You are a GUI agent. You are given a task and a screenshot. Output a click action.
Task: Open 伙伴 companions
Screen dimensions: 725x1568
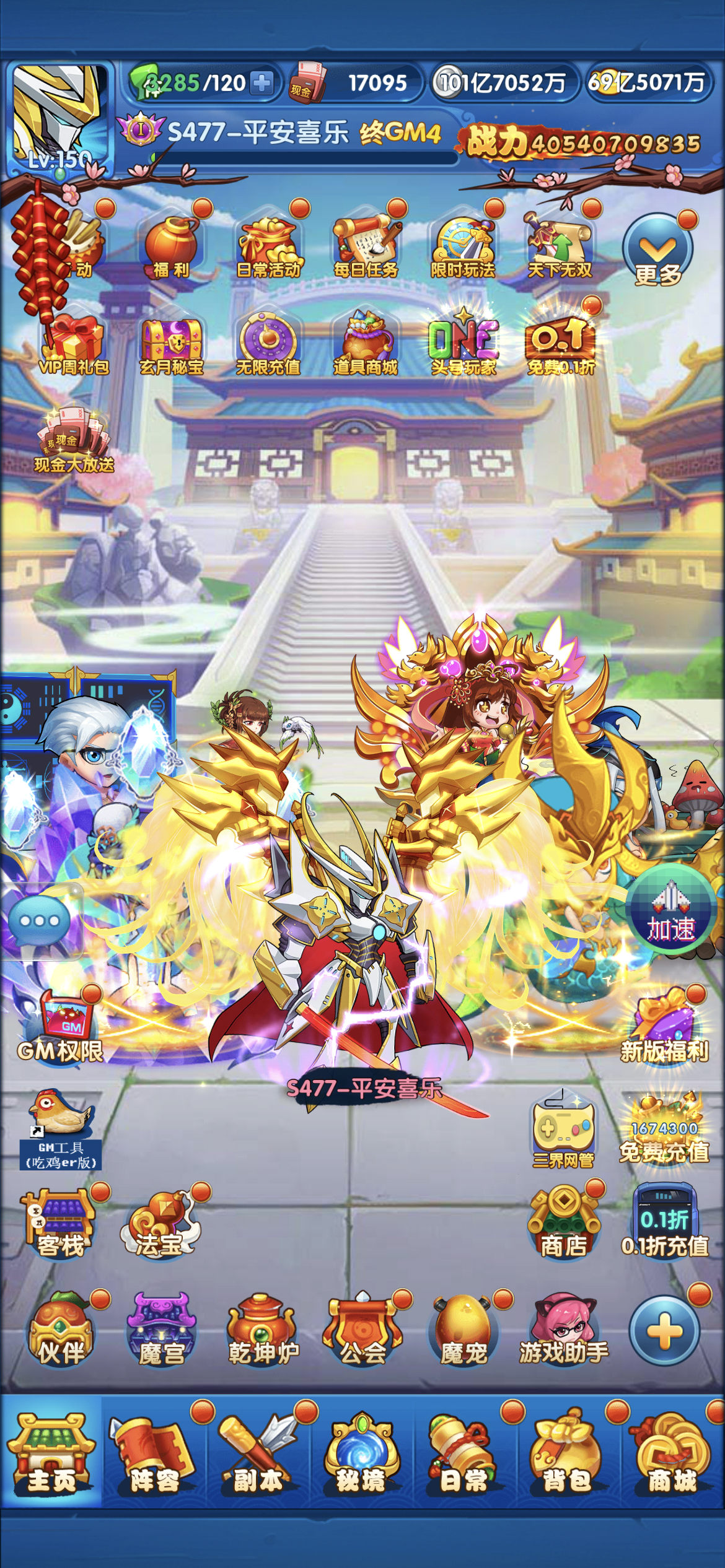tap(61, 1331)
